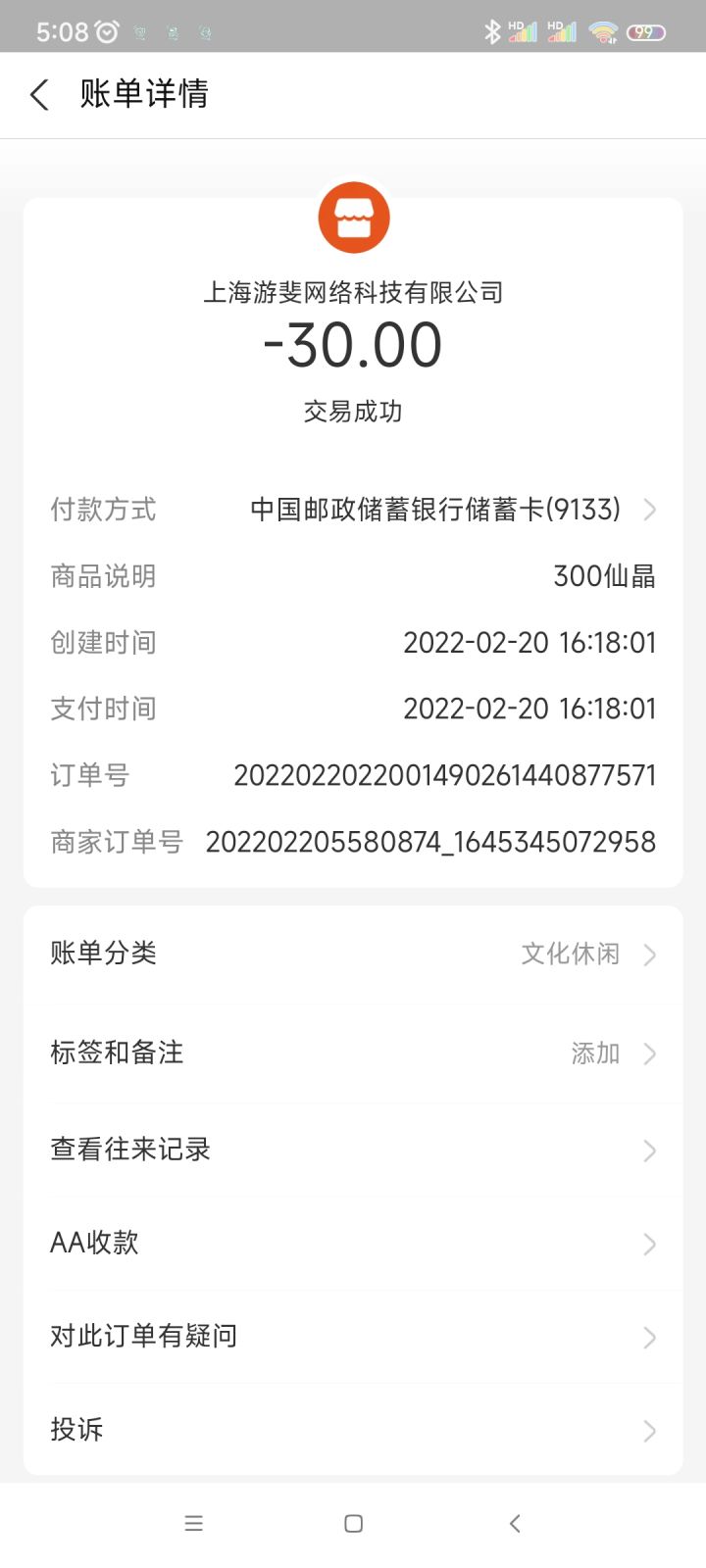Change 账单分类 category 文化休闲

click(x=353, y=954)
